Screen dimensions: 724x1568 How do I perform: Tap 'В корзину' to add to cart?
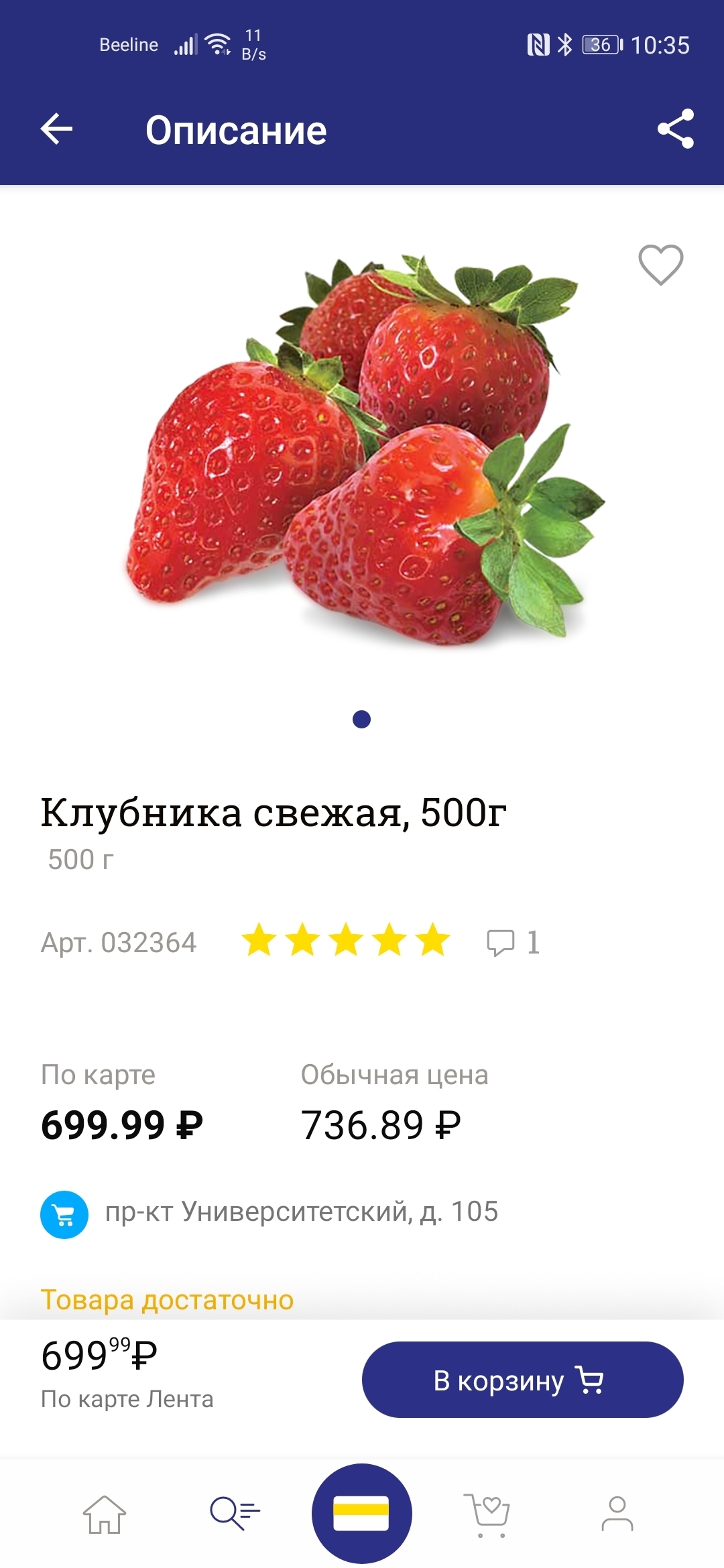click(x=522, y=1380)
